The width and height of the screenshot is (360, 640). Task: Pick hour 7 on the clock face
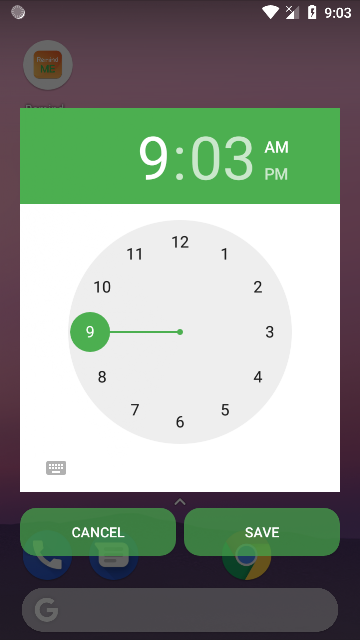(x=135, y=410)
